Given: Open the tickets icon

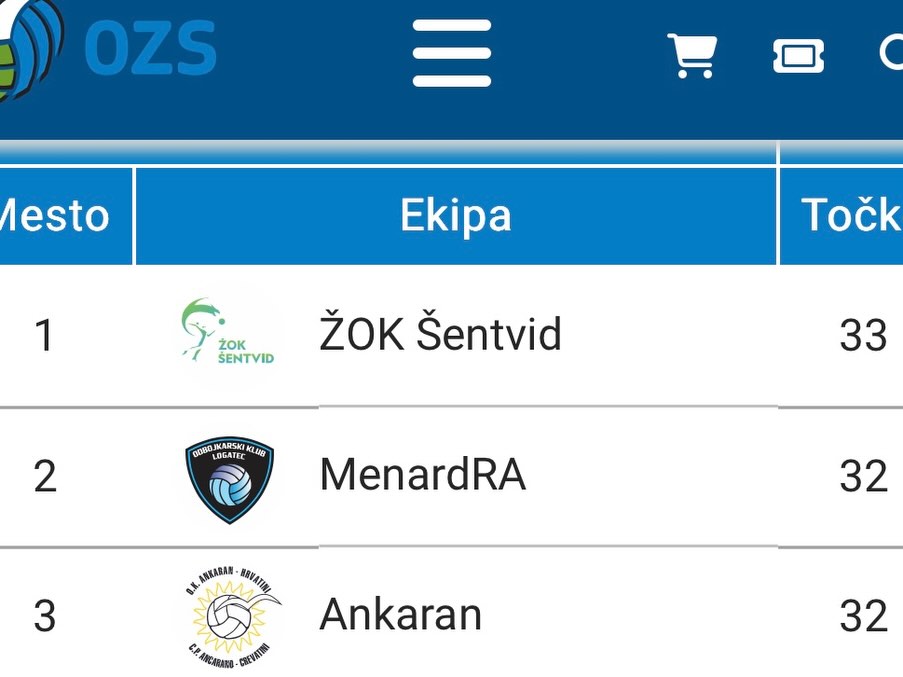Looking at the screenshot, I should (x=798, y=56).
